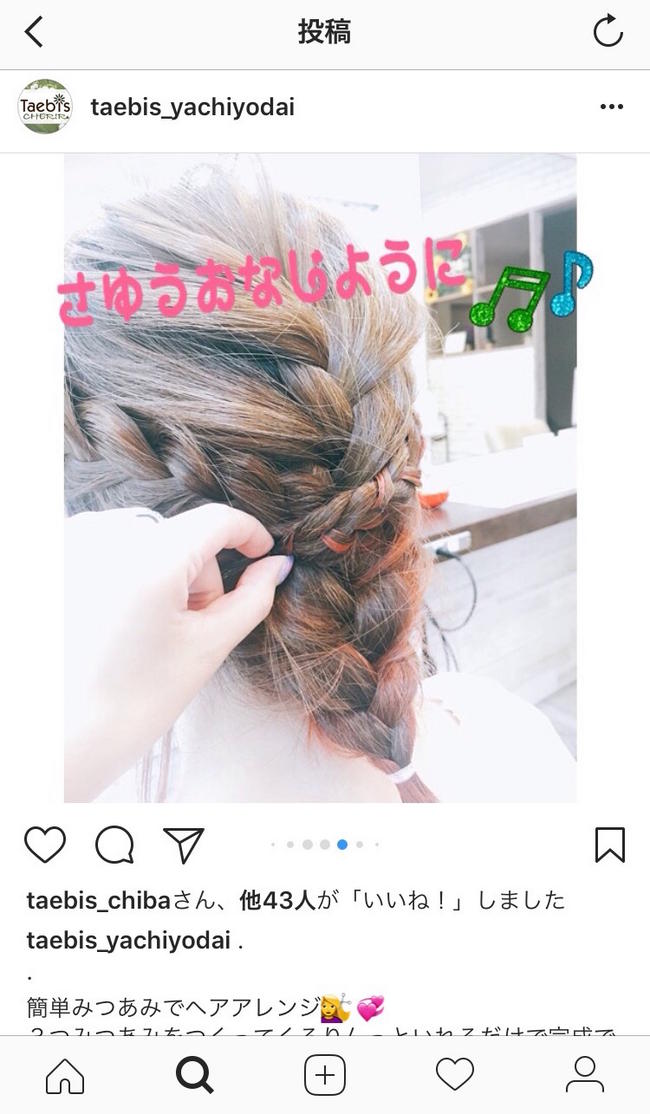Switch to the Home tab
650x1114 pixels.
tap(65, 1076)
